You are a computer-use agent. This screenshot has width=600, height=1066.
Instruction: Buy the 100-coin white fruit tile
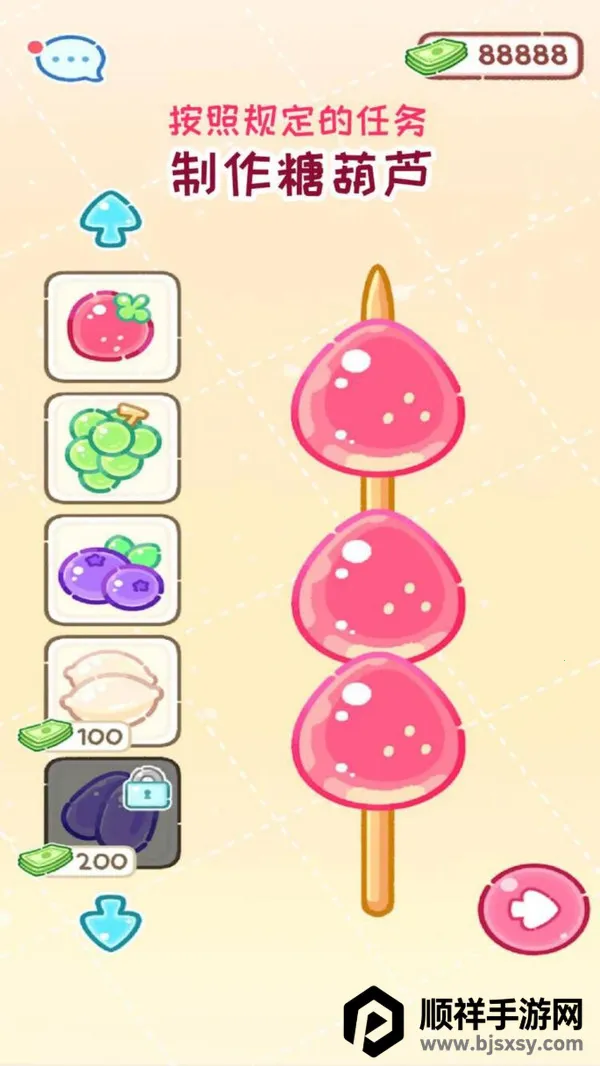[x=112, y=689]
